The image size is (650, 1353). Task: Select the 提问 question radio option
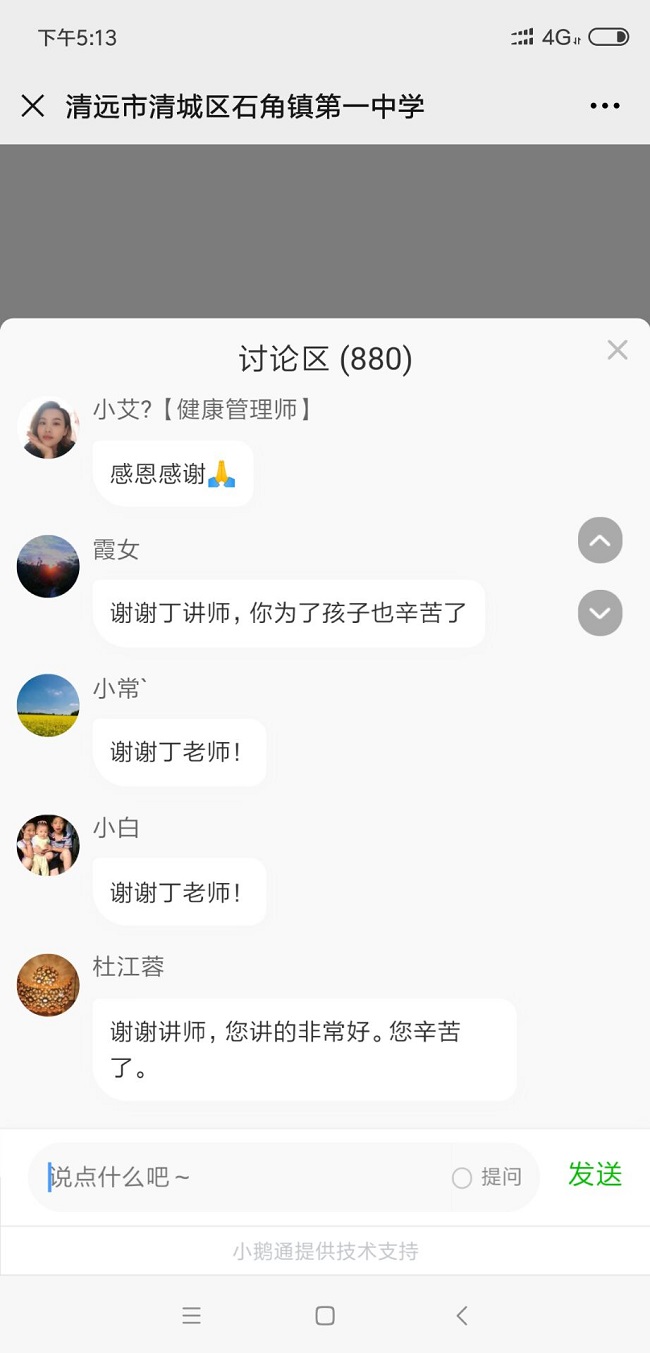(462, 1178)
